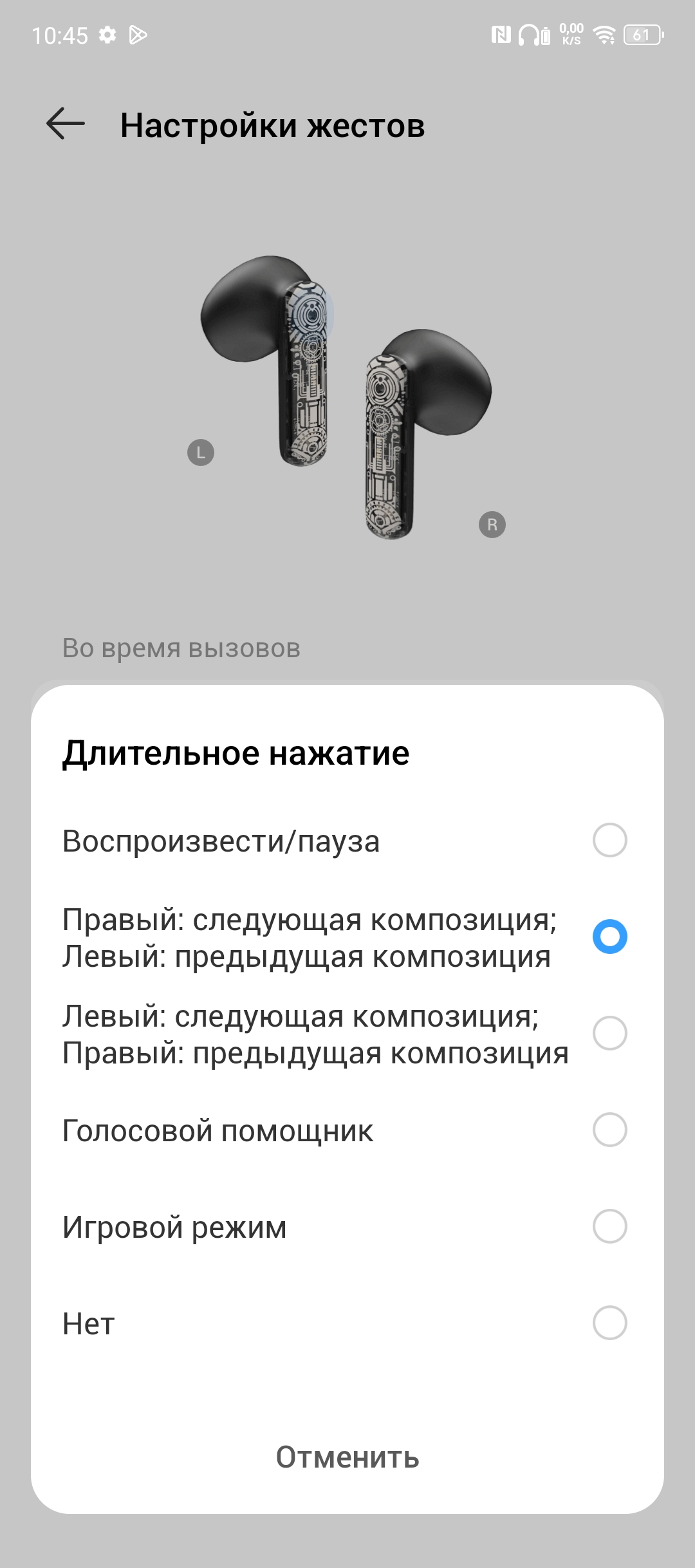
Task: Choose Левый: следующая композиция; Правый: предыдущая композиция
Action: coord(609,1033)
